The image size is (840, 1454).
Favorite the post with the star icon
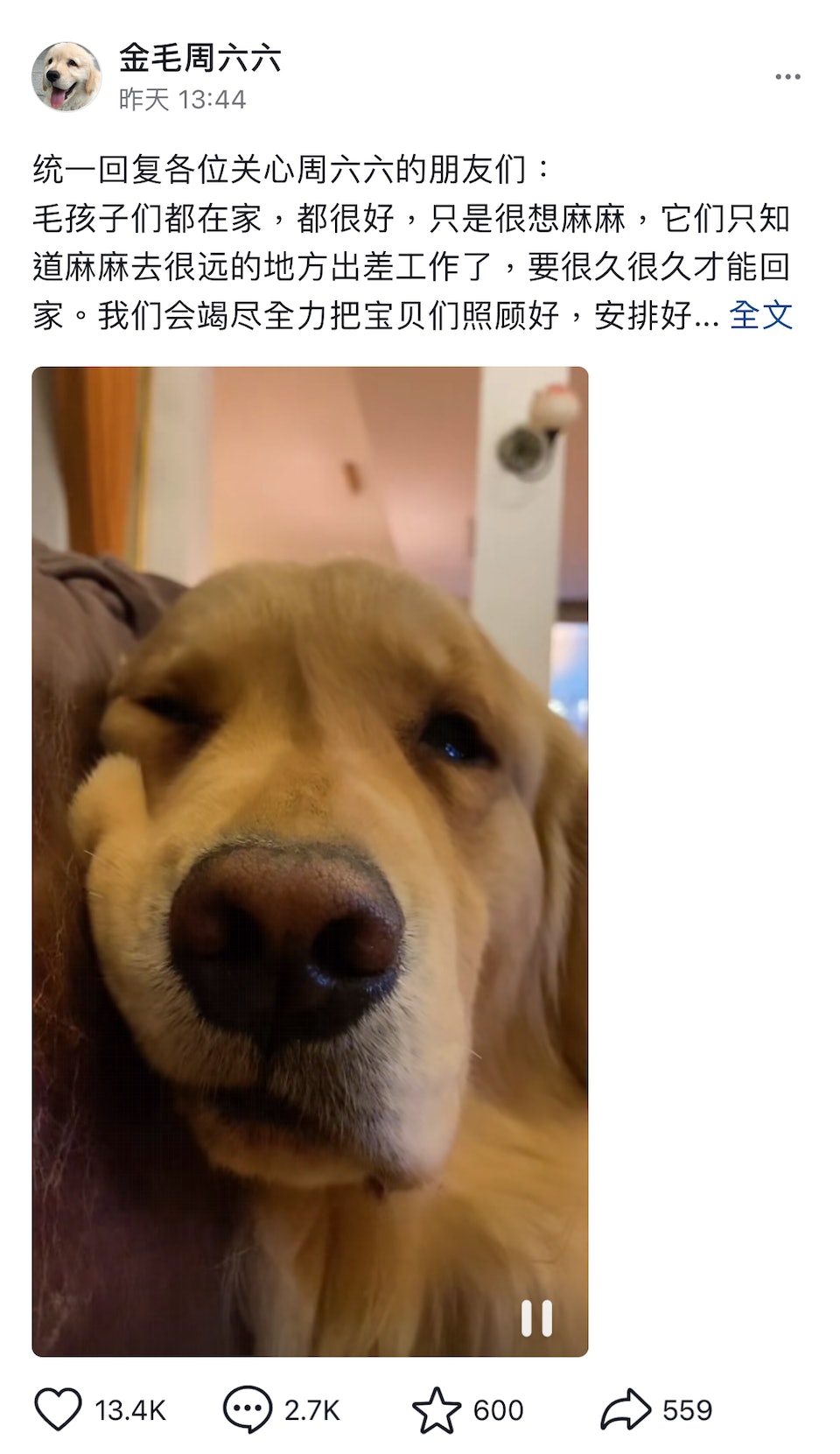[436, 1409]
